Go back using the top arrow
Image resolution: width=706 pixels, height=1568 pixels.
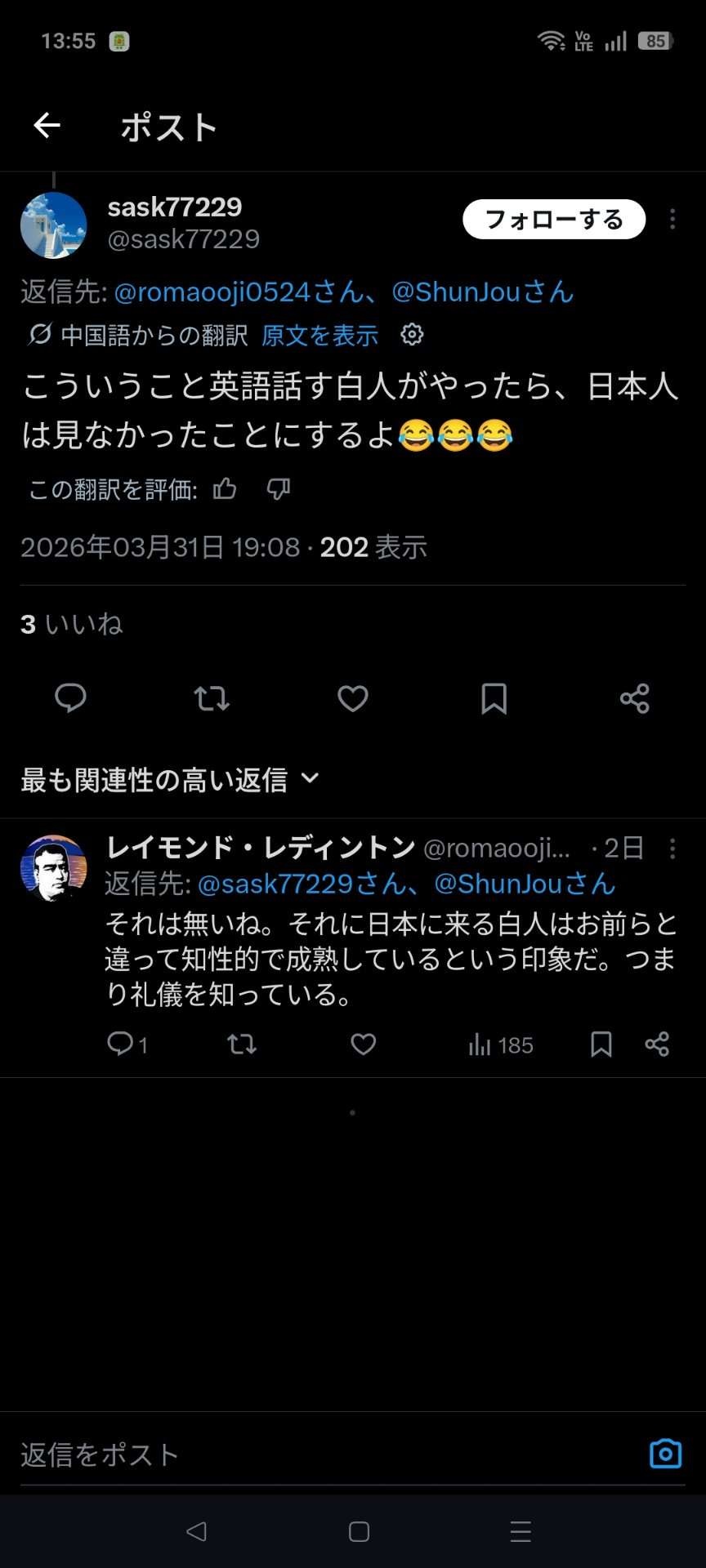[47, 126]
